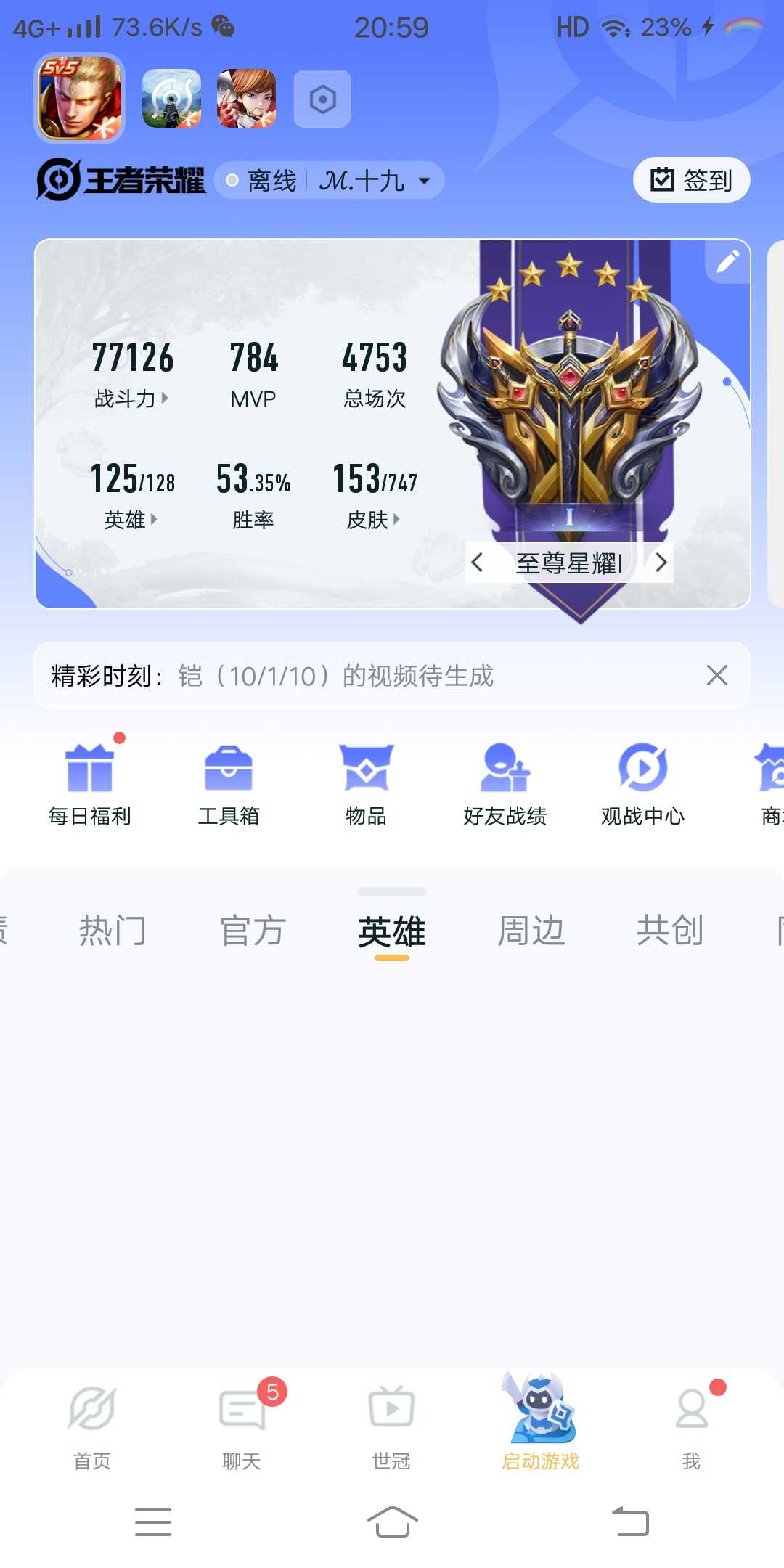Dismiss the 精彩时刻 banner
784x1568 pixels.
(716, 675)
